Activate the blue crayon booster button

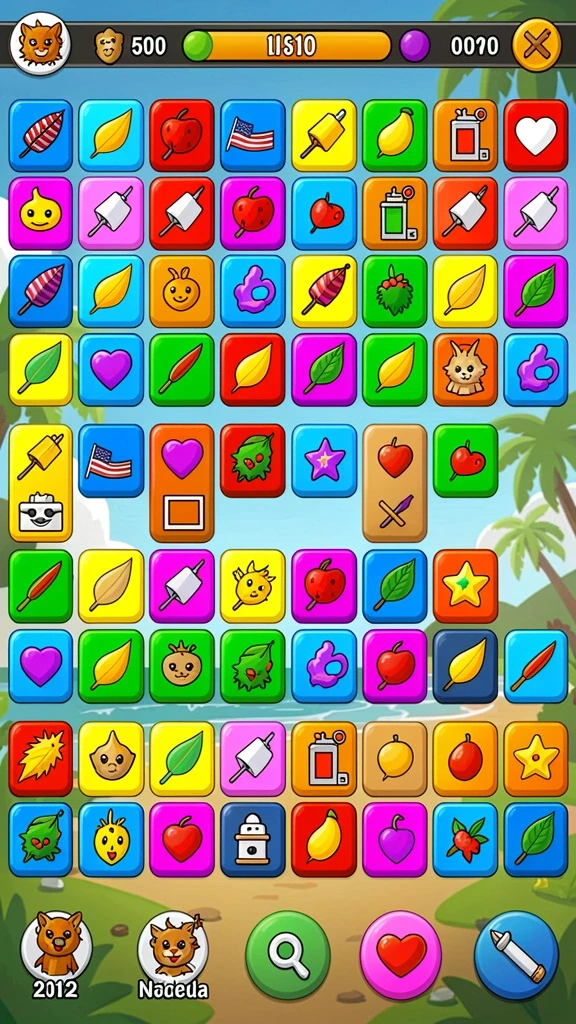point(517,955)
